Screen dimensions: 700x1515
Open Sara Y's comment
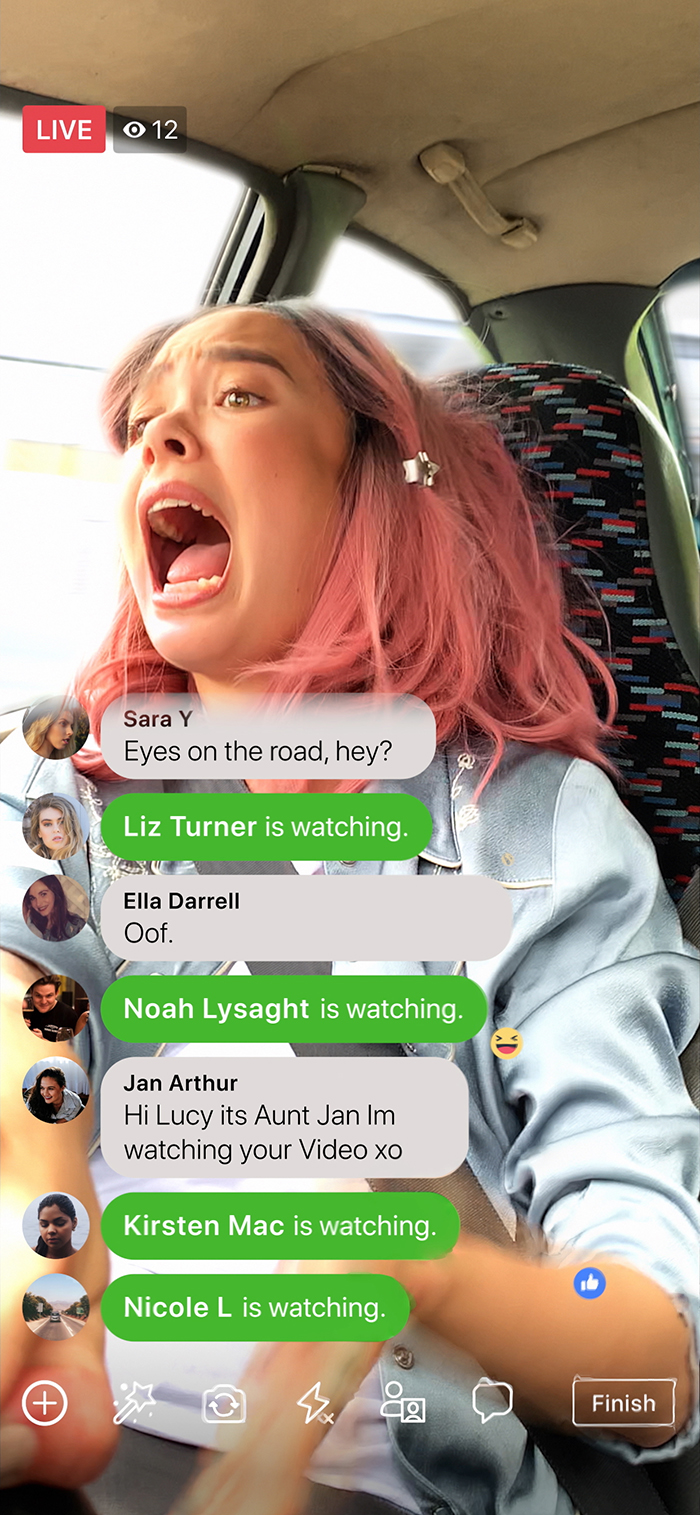[x=268, y=736]
